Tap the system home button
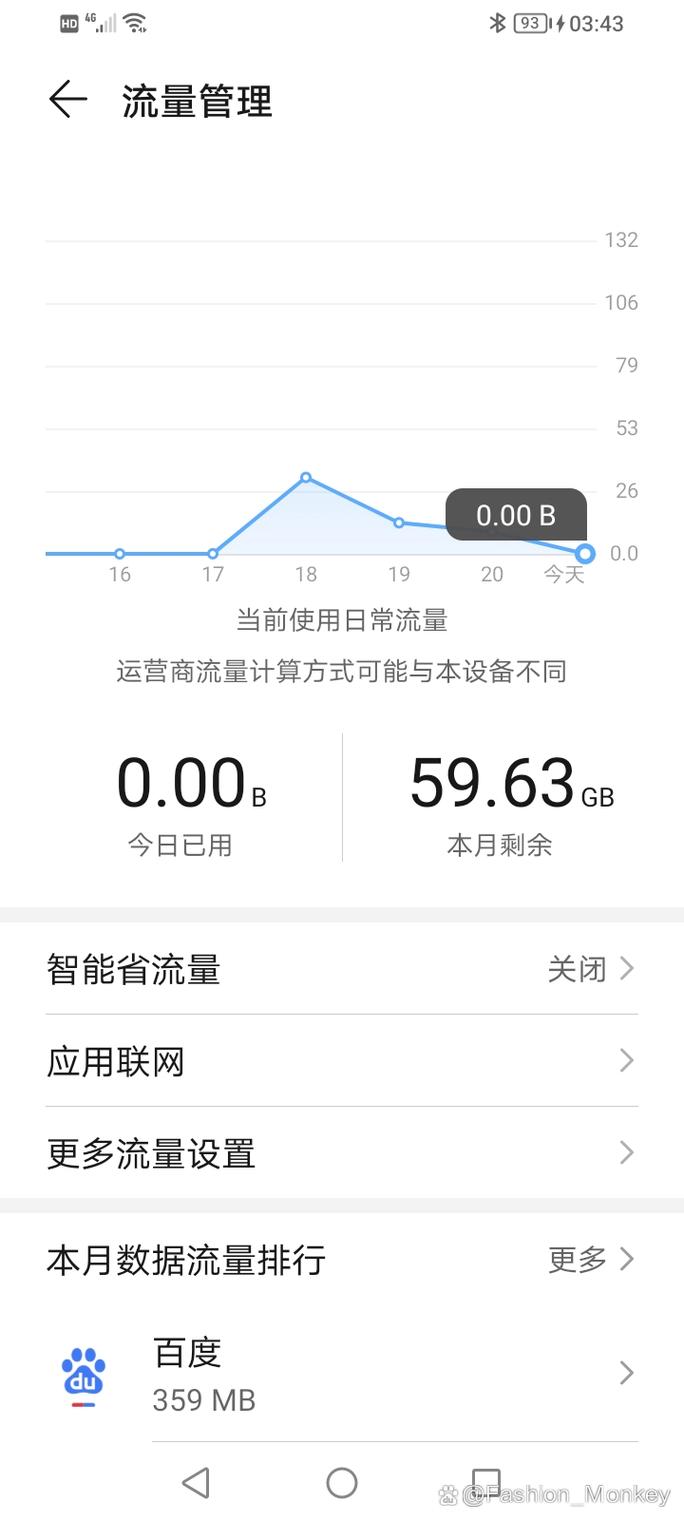The width and height of the screenshot is (684, 1520). [342, 1483]
